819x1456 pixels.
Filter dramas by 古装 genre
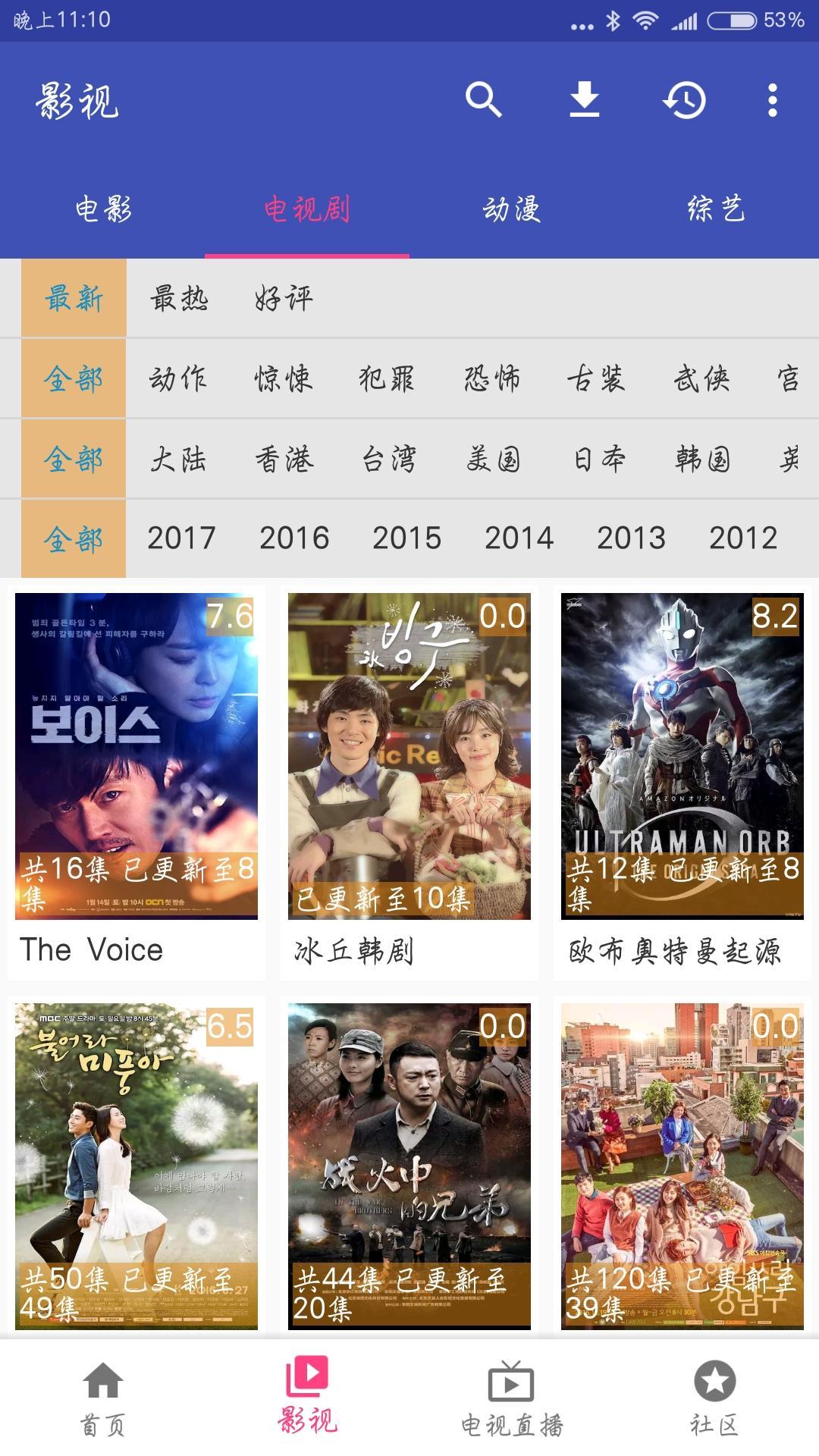599,379
